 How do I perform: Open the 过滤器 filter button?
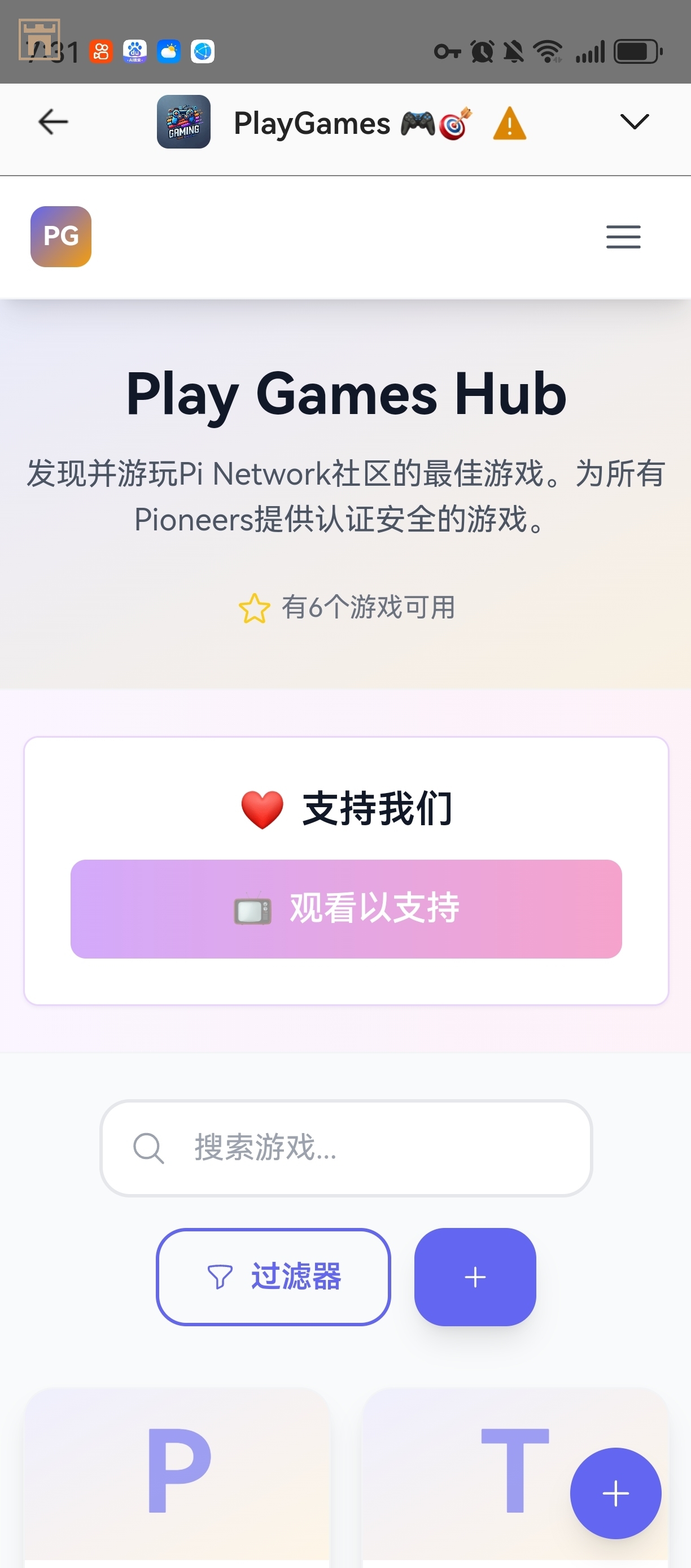[x=273, y=1277]
